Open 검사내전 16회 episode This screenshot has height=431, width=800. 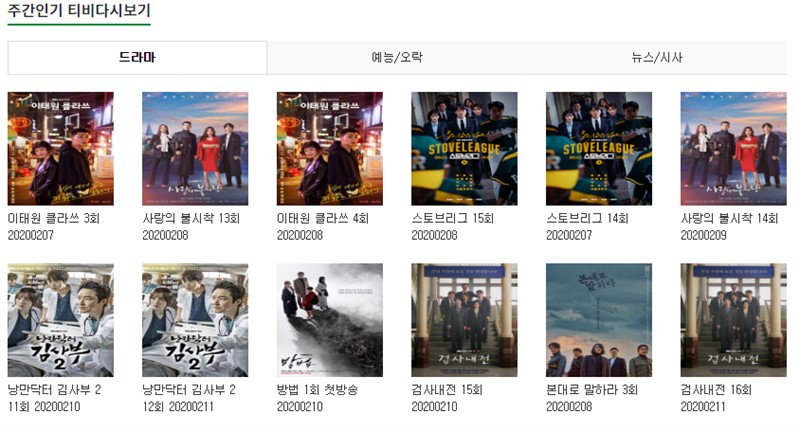(x=733, y=320)
